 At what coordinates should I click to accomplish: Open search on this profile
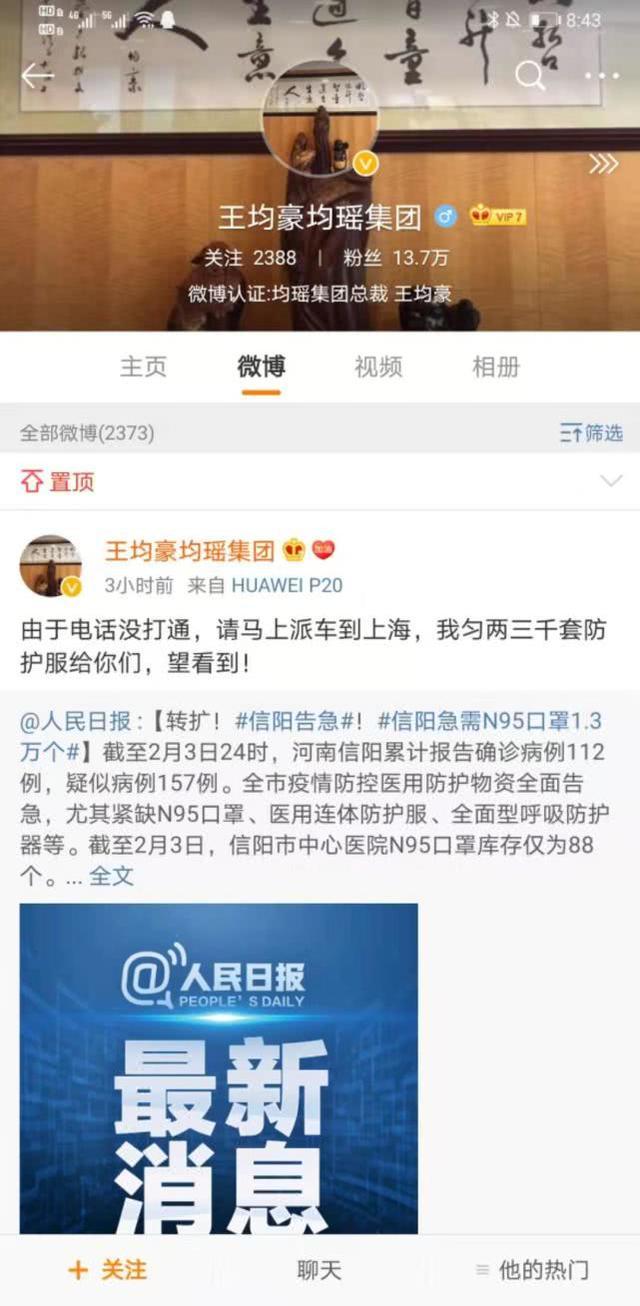pyautogui.click(x=529, y=75)
